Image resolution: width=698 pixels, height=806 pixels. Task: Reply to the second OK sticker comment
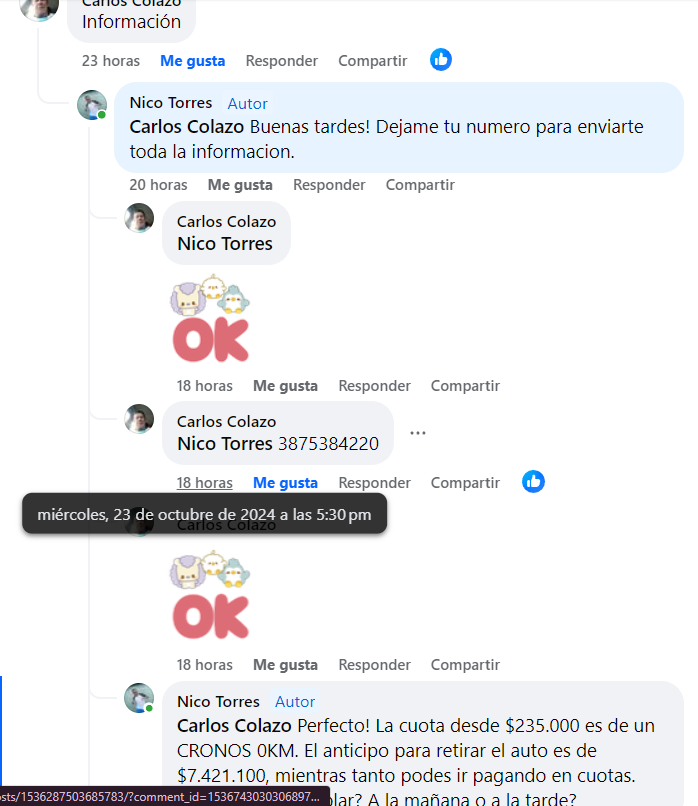[374, 665]
